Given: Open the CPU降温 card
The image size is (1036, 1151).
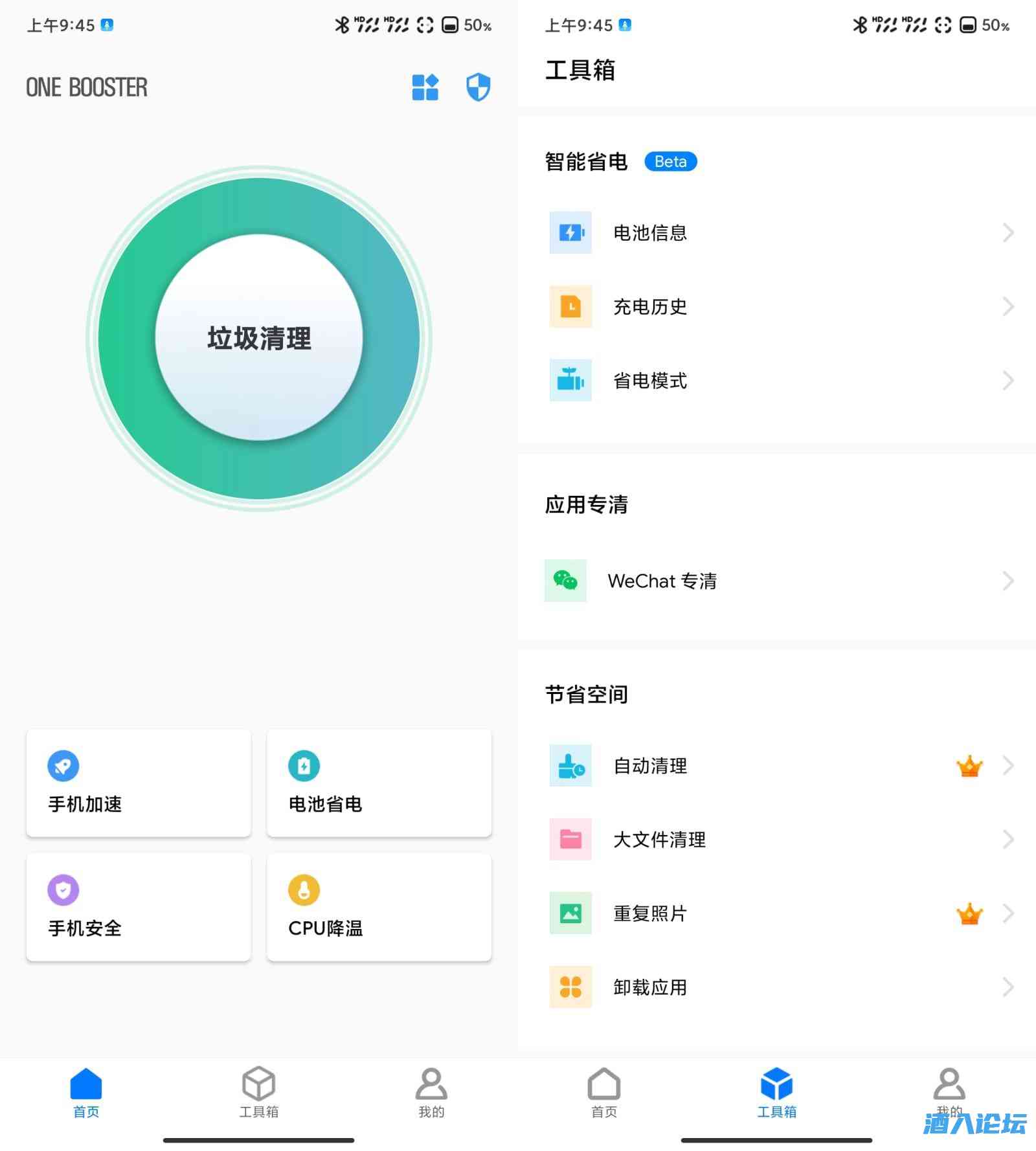Looking at the screenshot, I should coord(379,907).
